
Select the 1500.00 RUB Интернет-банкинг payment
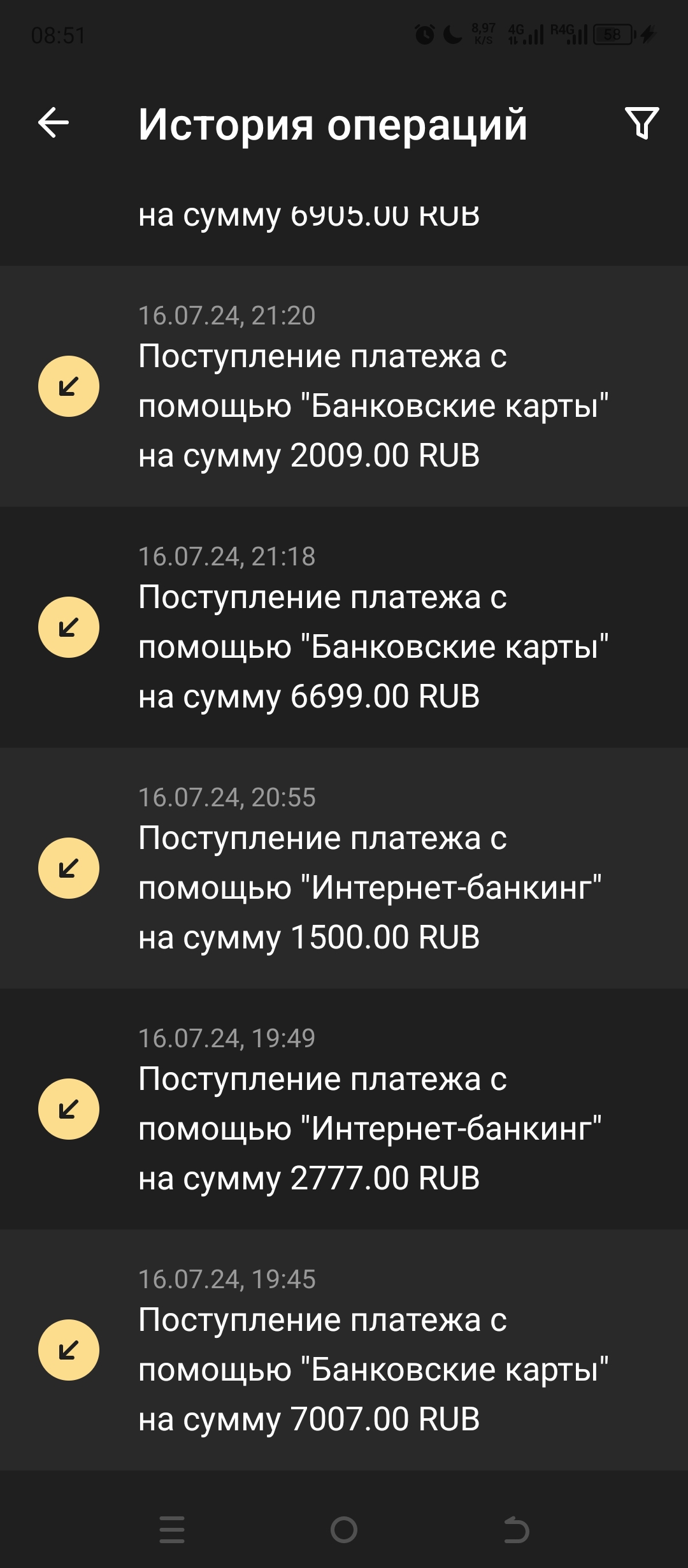point(344,868)
